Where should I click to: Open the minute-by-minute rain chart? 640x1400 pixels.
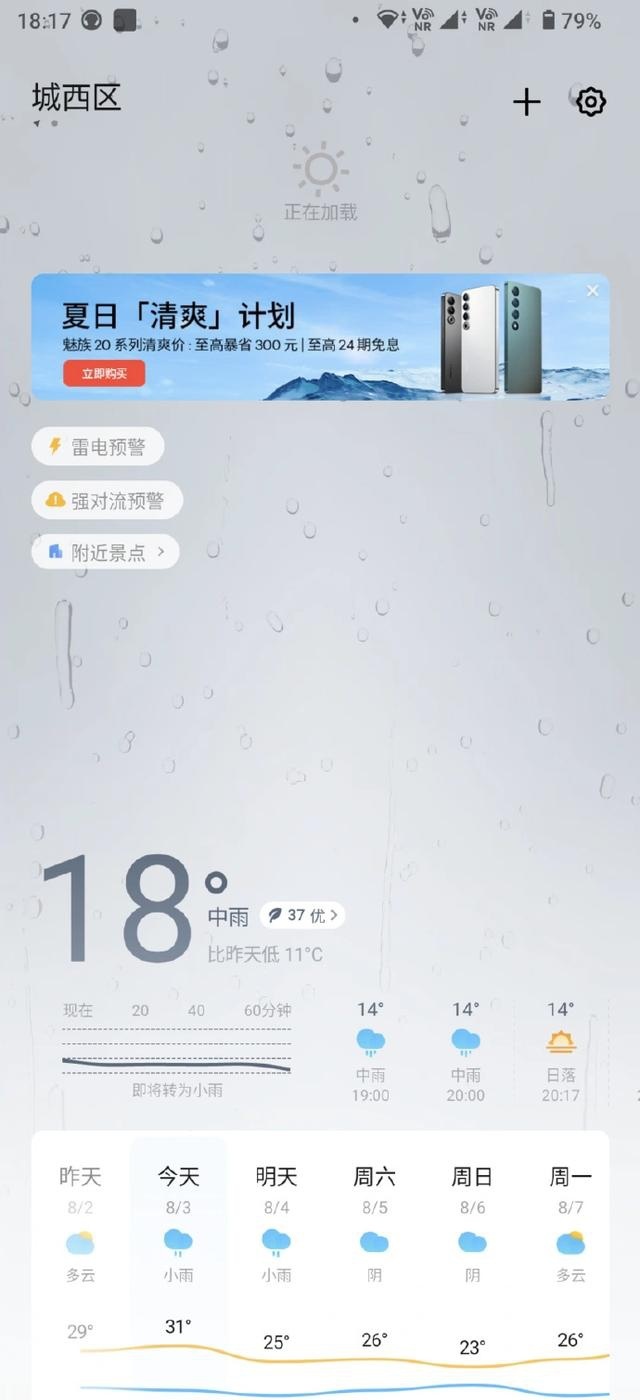click(x=177, y=1052)
